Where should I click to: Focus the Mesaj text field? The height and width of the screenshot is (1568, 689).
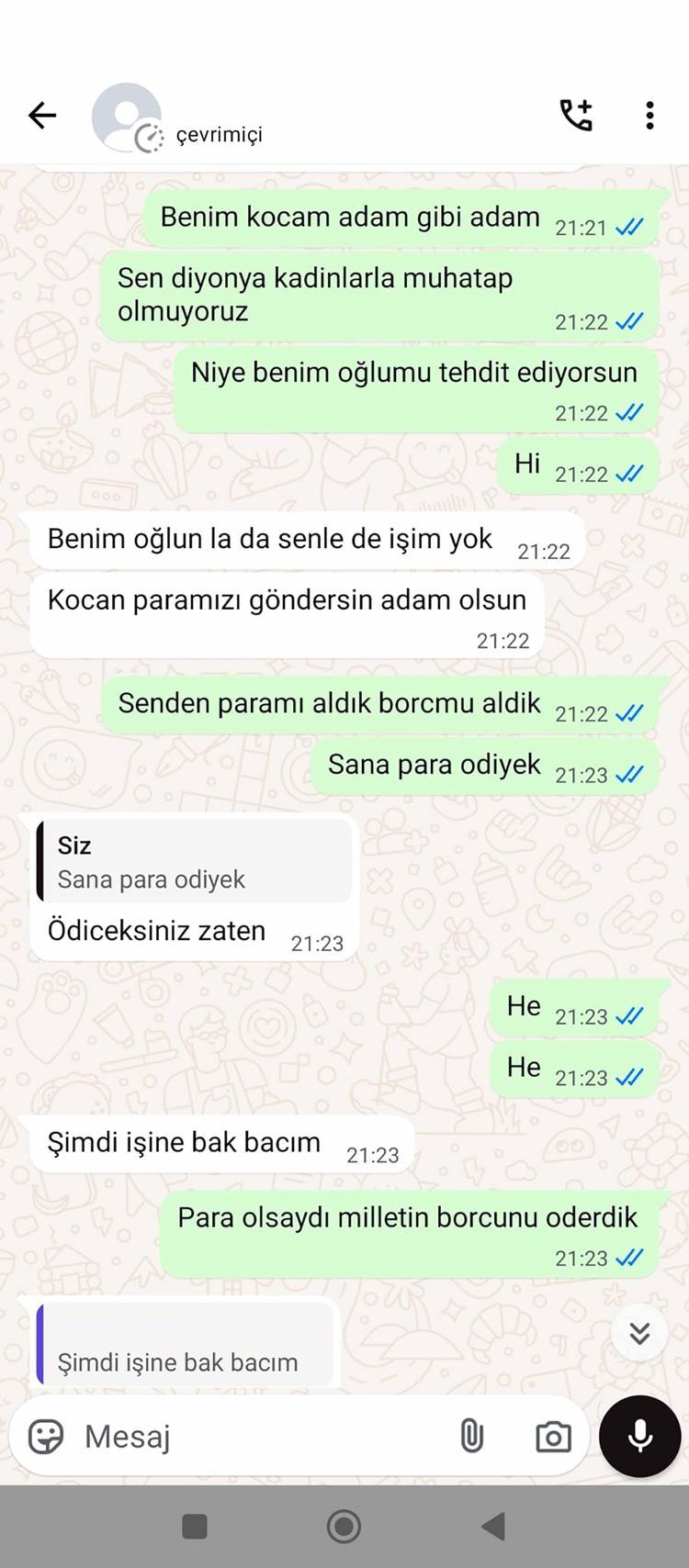(x=257, y=1436)
